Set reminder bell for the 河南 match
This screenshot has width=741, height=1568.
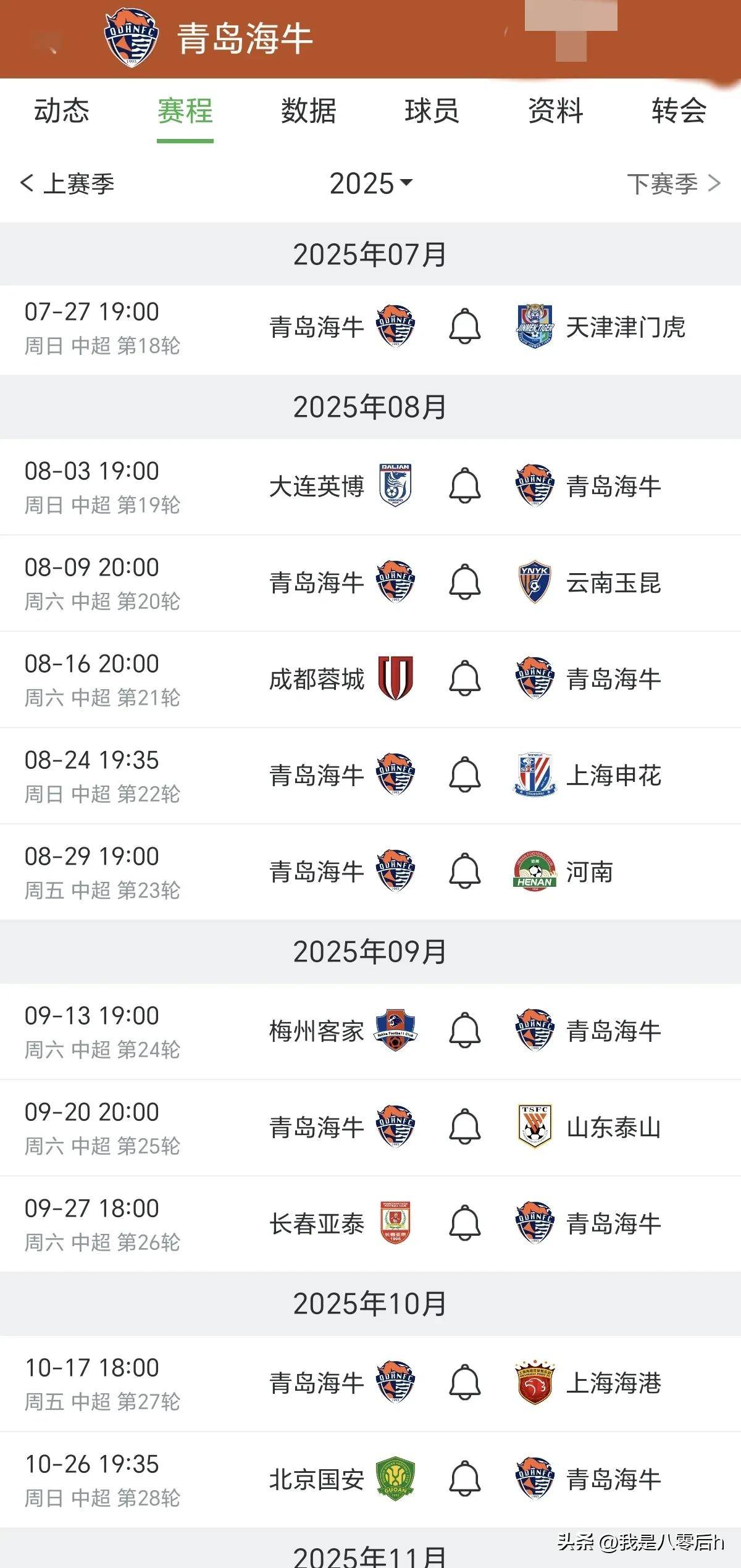pos(464,871)
